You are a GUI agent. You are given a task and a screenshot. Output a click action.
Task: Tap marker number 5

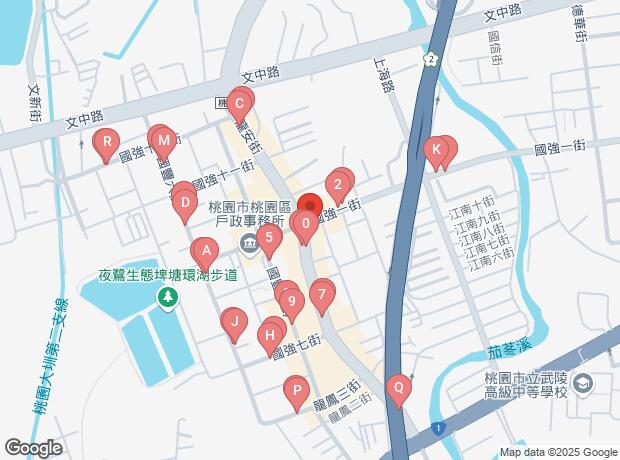(267, 238)
